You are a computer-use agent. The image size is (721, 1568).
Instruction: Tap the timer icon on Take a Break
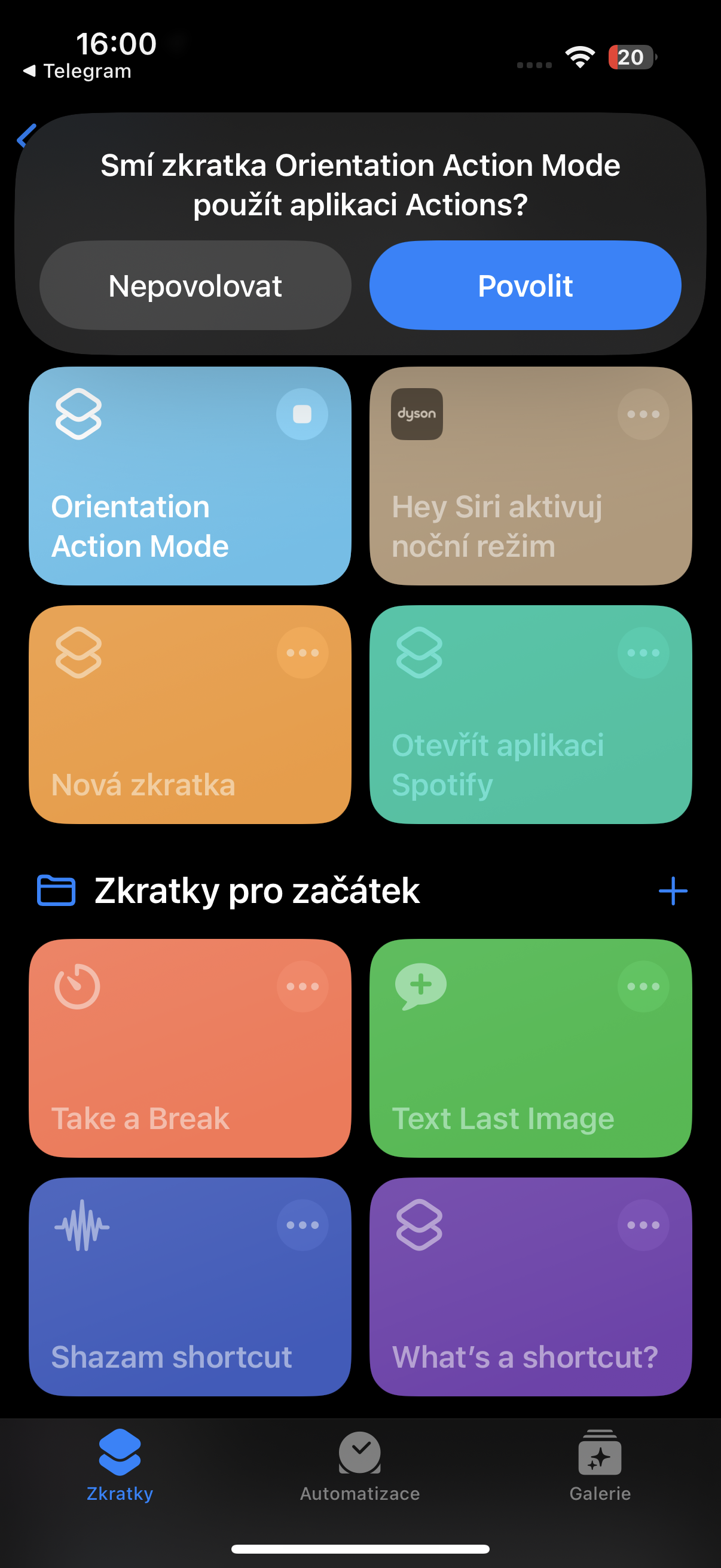click(x=80, y=987)
